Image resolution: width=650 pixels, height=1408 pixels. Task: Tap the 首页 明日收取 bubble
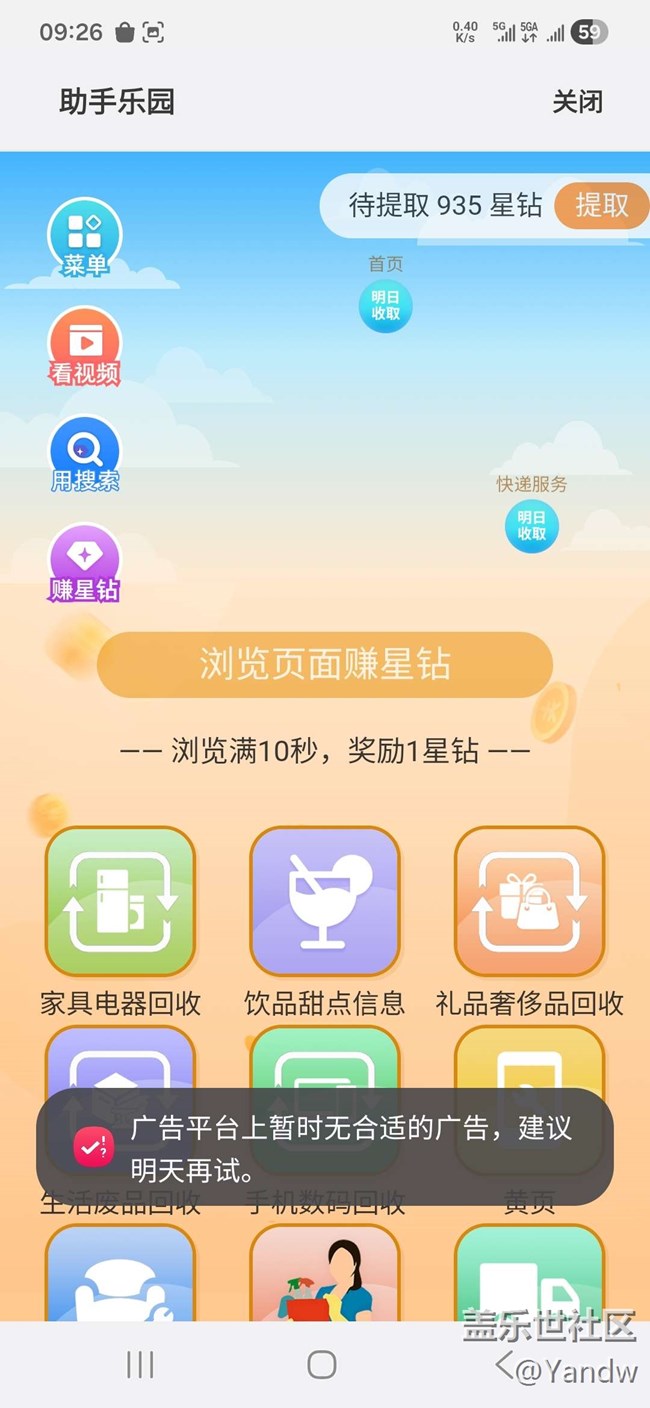click(385, 305)
